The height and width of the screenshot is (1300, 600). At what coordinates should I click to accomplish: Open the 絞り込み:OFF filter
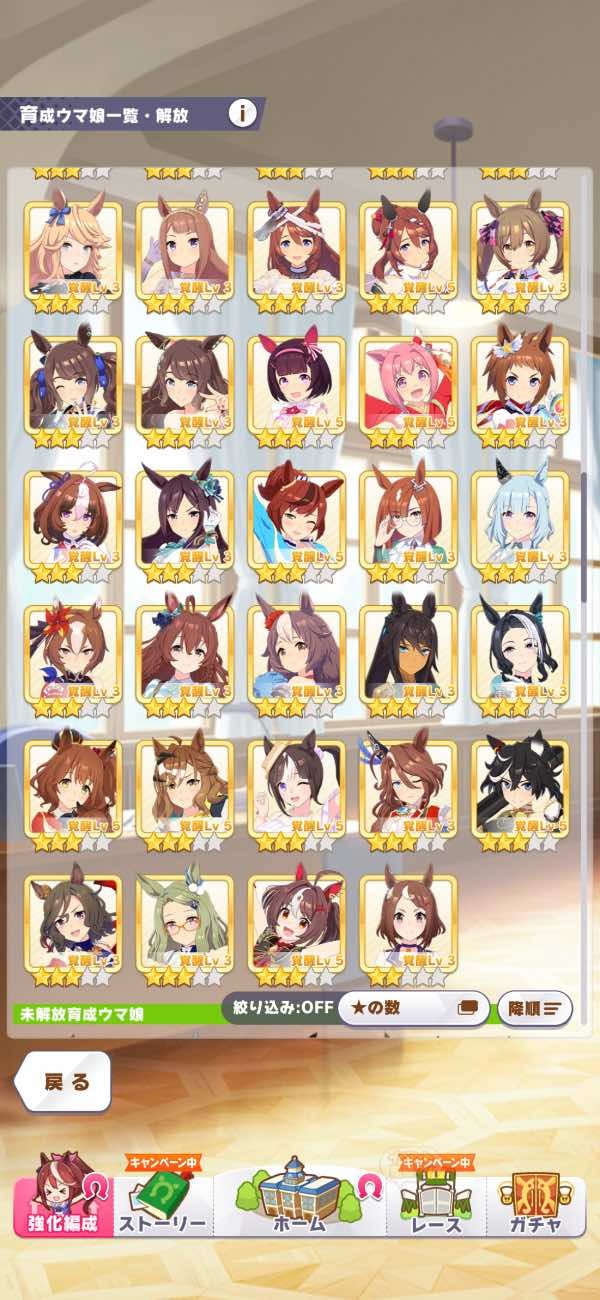pyautogui.click(x=278, y=1007)
